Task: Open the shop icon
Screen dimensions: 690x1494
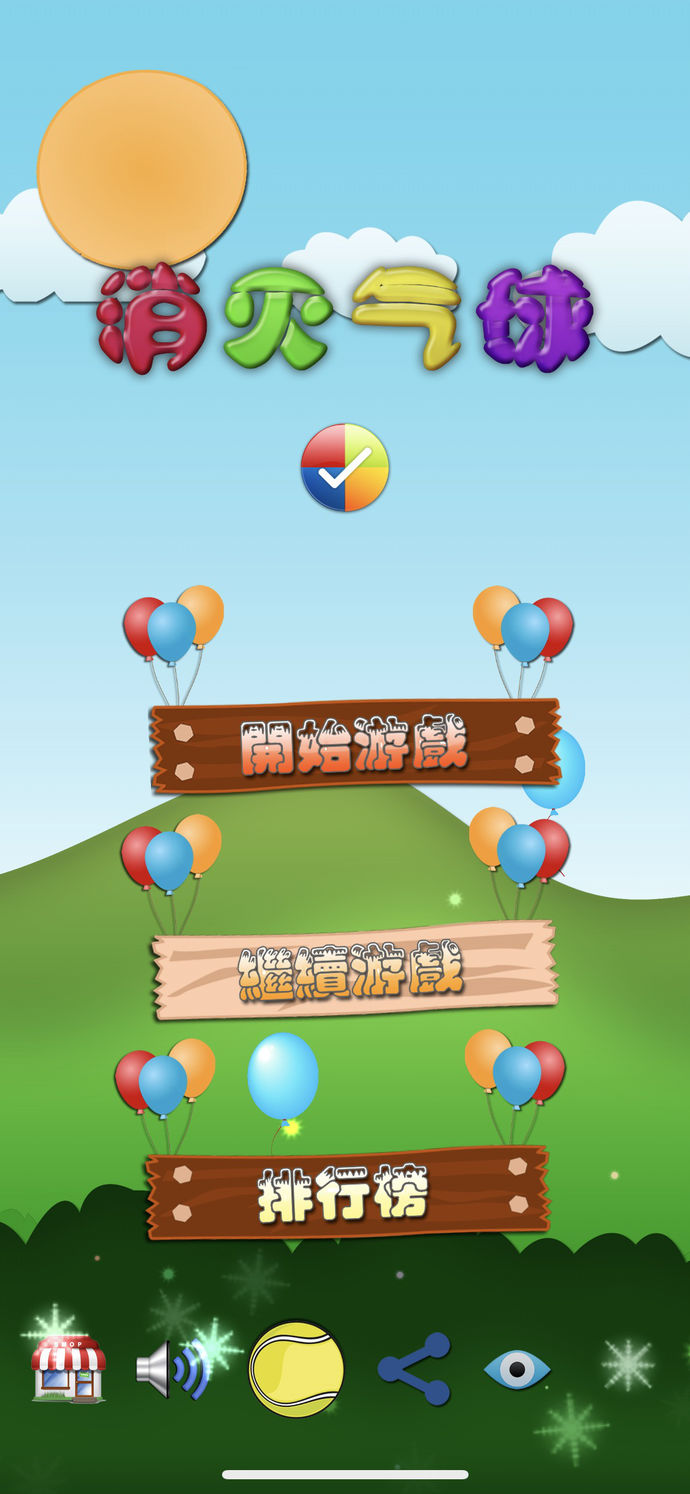Action: [68, 1368]
